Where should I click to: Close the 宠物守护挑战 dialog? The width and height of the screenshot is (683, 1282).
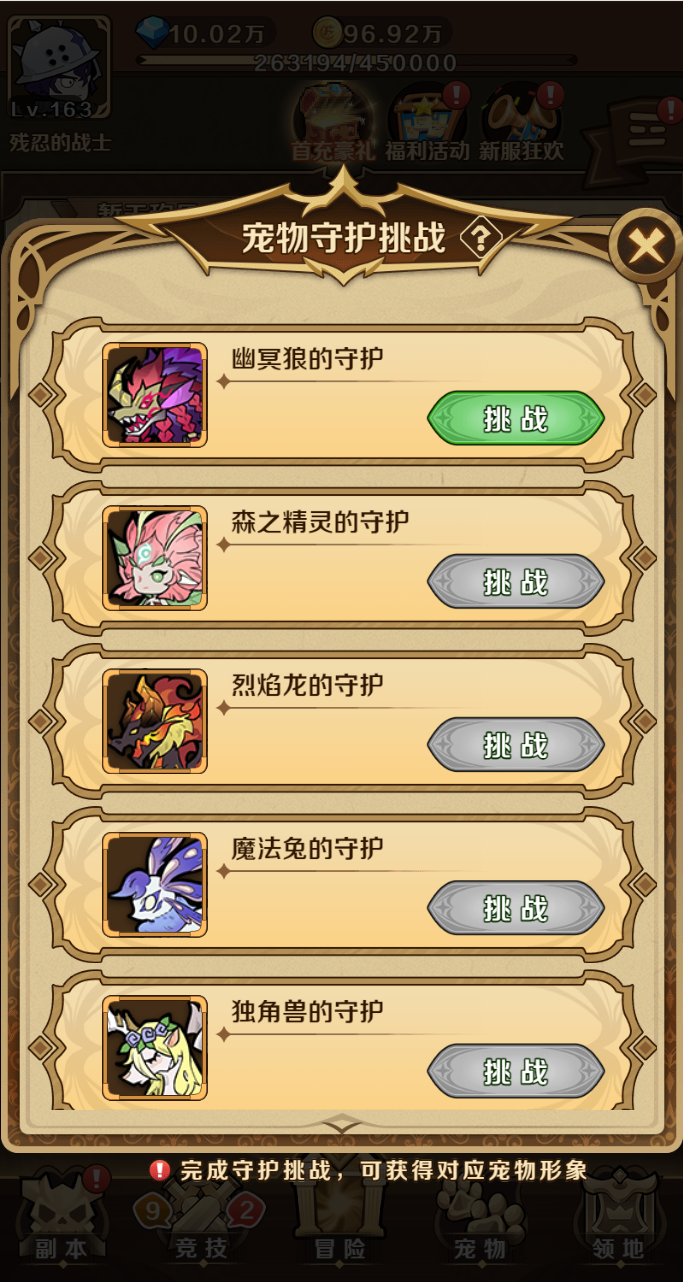tap(645, 245)
